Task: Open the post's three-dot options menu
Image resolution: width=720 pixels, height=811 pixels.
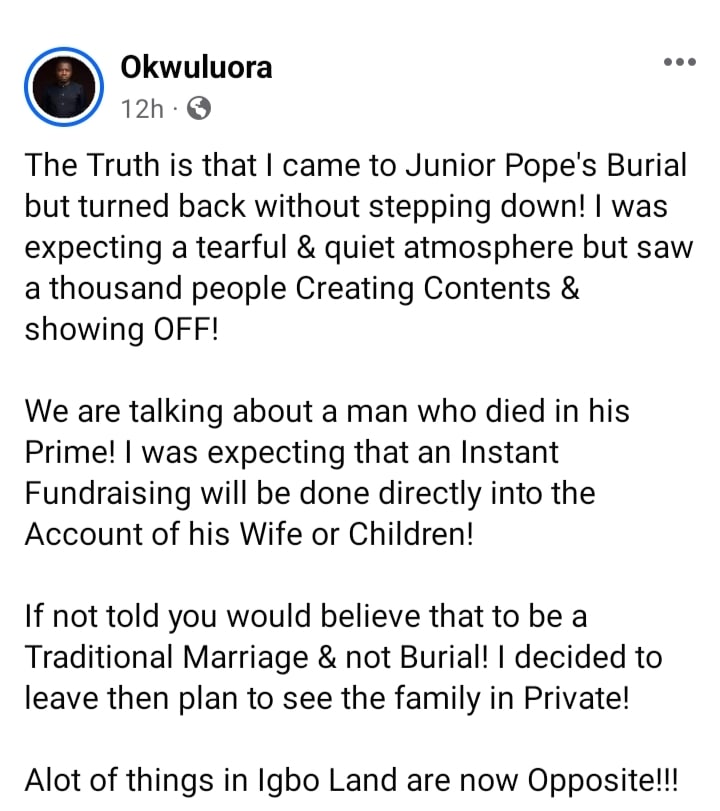Action: pyautogui.click(x=679, y=62)
